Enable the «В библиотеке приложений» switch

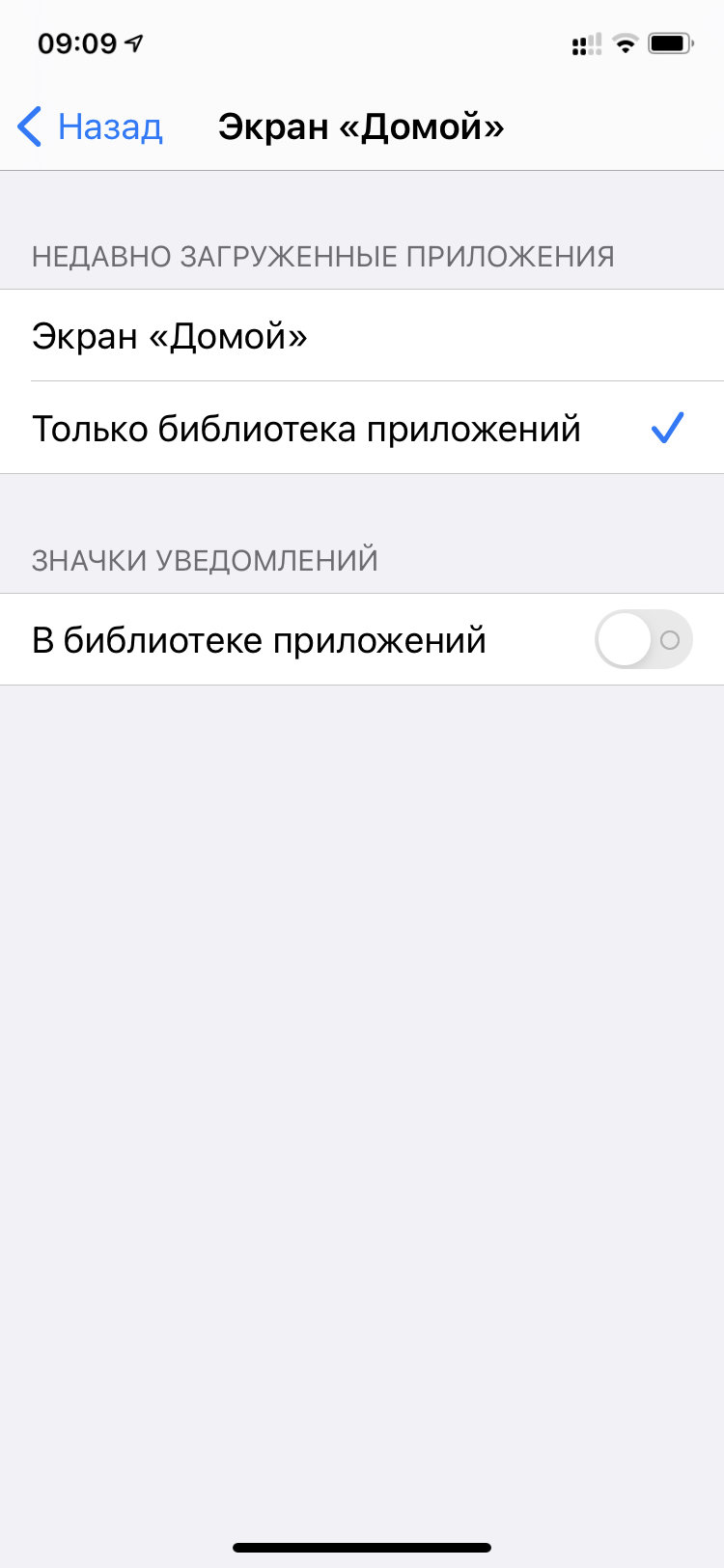point(643,640)
